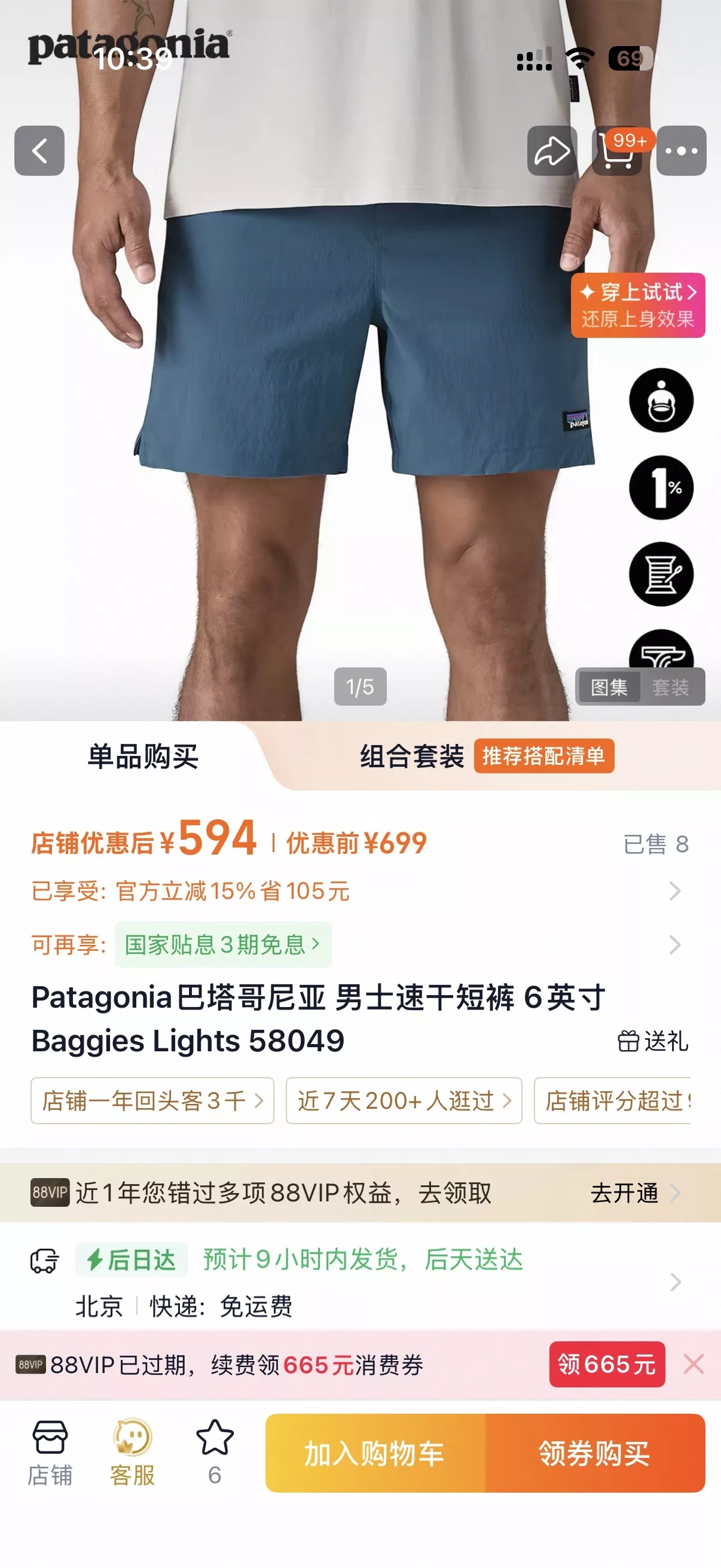This screenshot has width=721, height=1568.
Task: Open 国家贴息3期免息 offer
Action: point(224,945)
